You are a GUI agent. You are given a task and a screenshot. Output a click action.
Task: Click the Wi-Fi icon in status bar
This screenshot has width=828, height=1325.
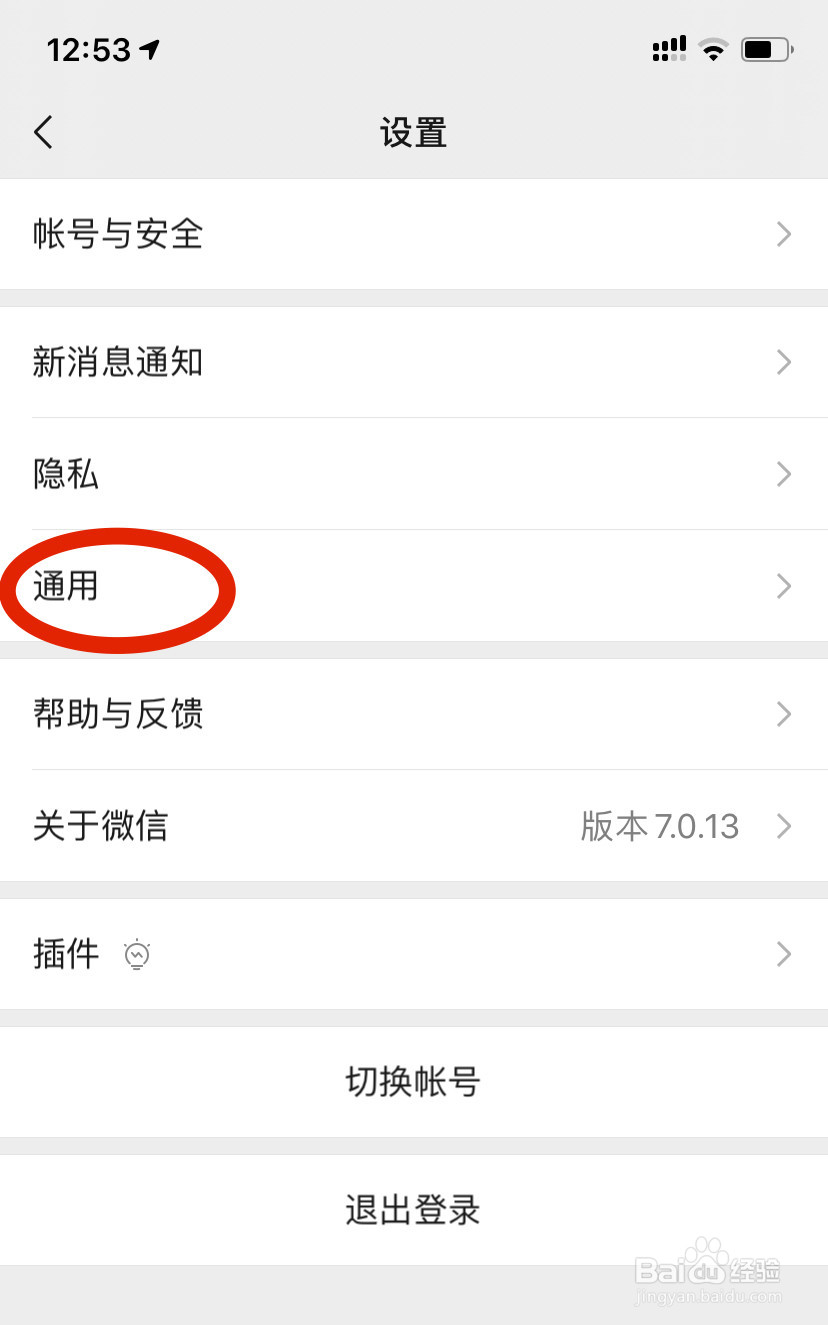pyautogui.click(x=714, y=48)
